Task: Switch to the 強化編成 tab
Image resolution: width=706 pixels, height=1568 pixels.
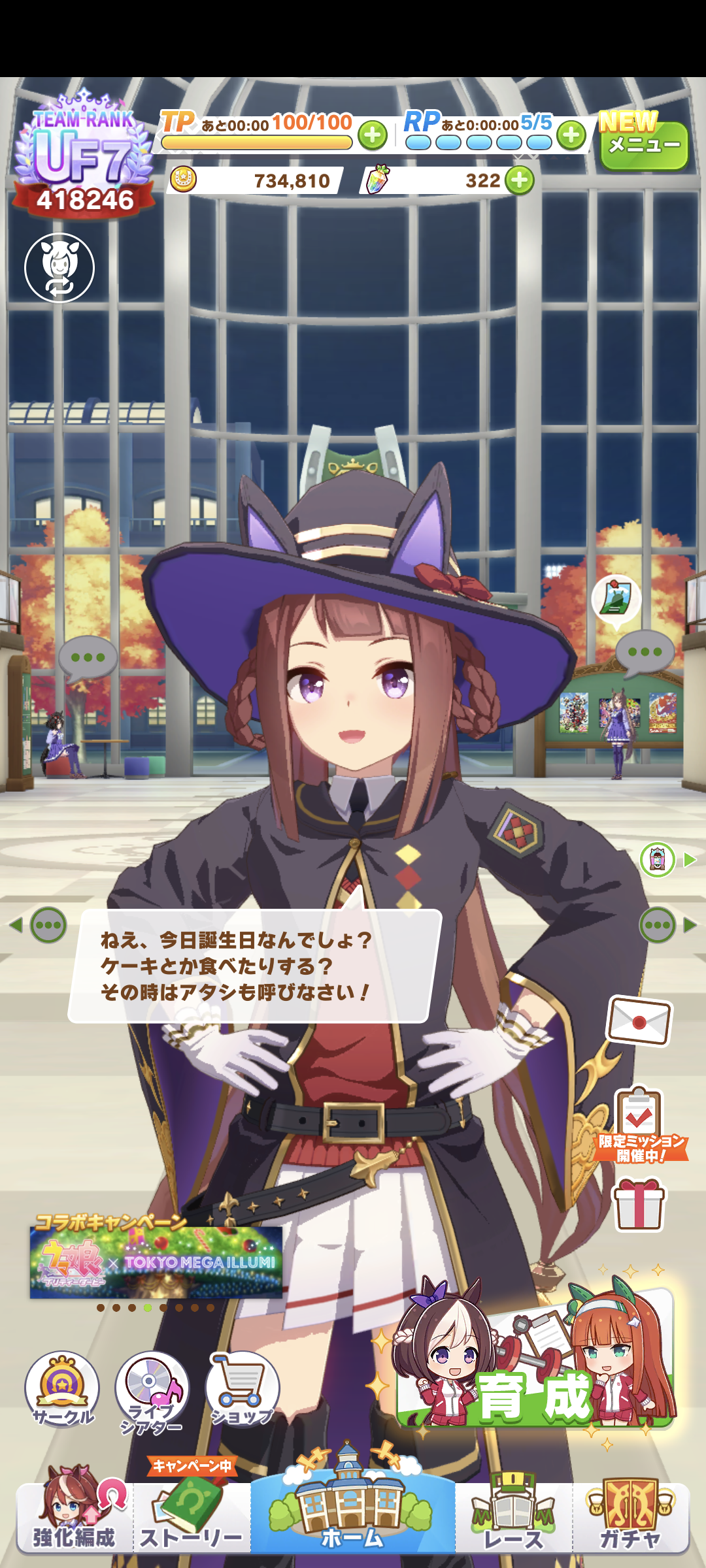Action: [75, 1517]
